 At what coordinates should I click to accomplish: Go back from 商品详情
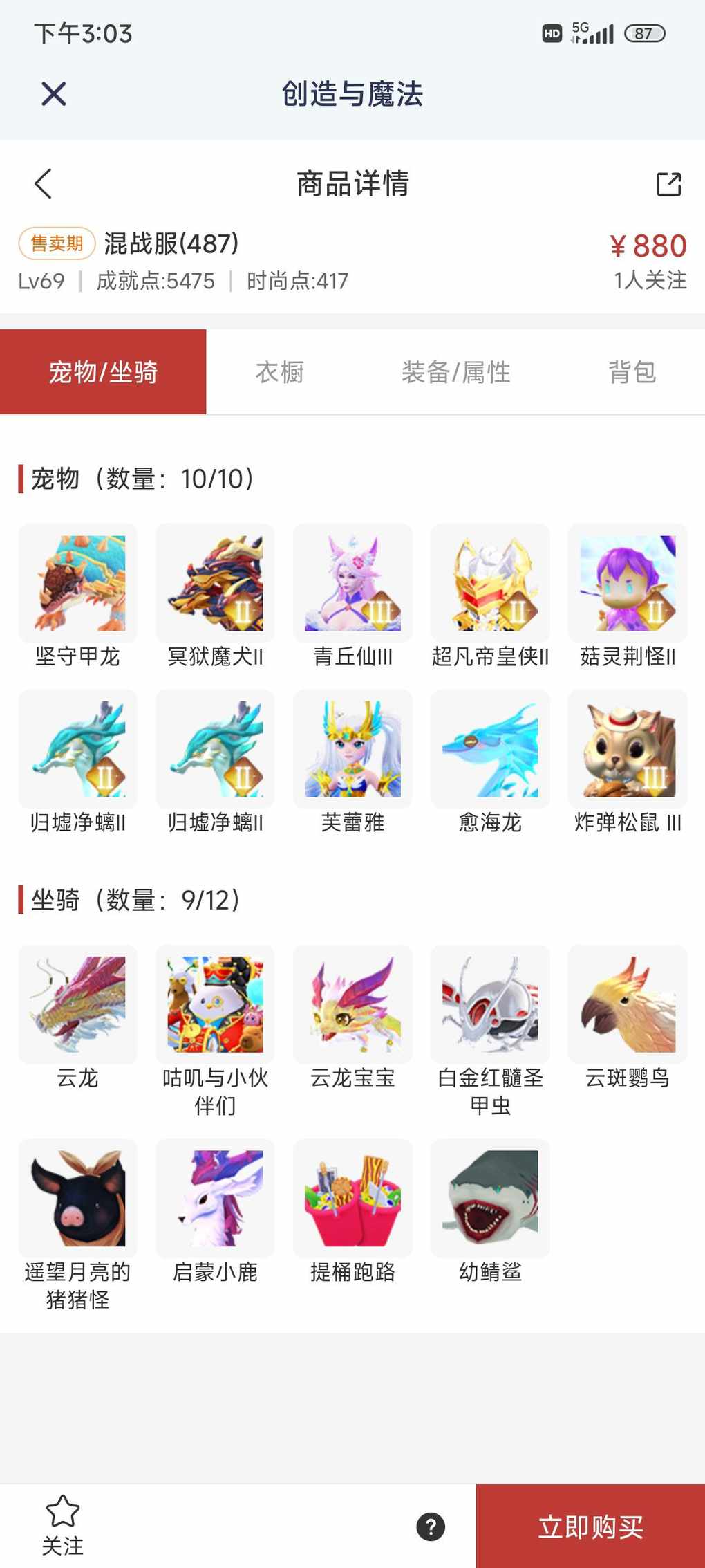(x=44, y=184)
